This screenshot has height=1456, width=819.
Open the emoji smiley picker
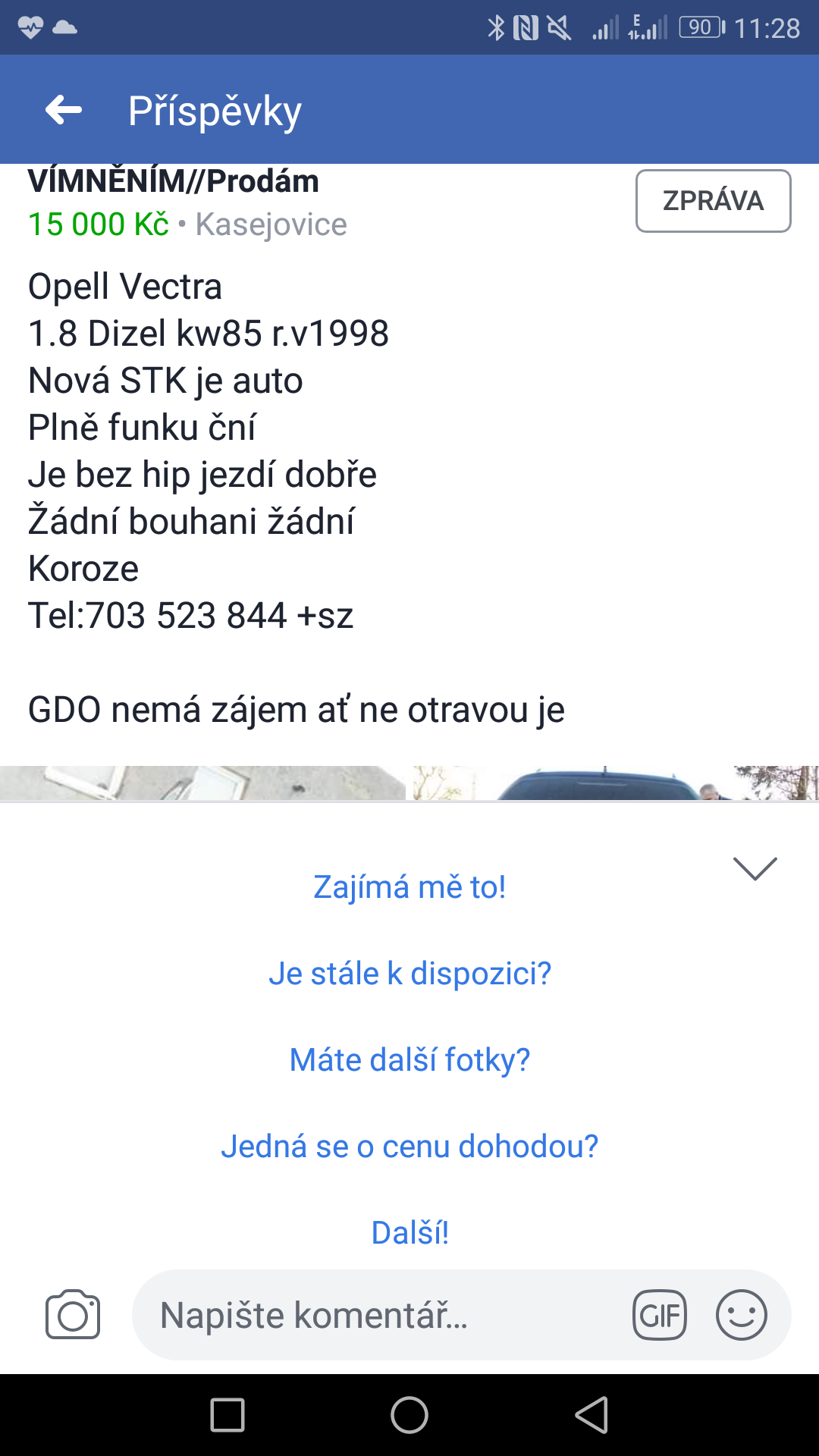(741, 1314)
